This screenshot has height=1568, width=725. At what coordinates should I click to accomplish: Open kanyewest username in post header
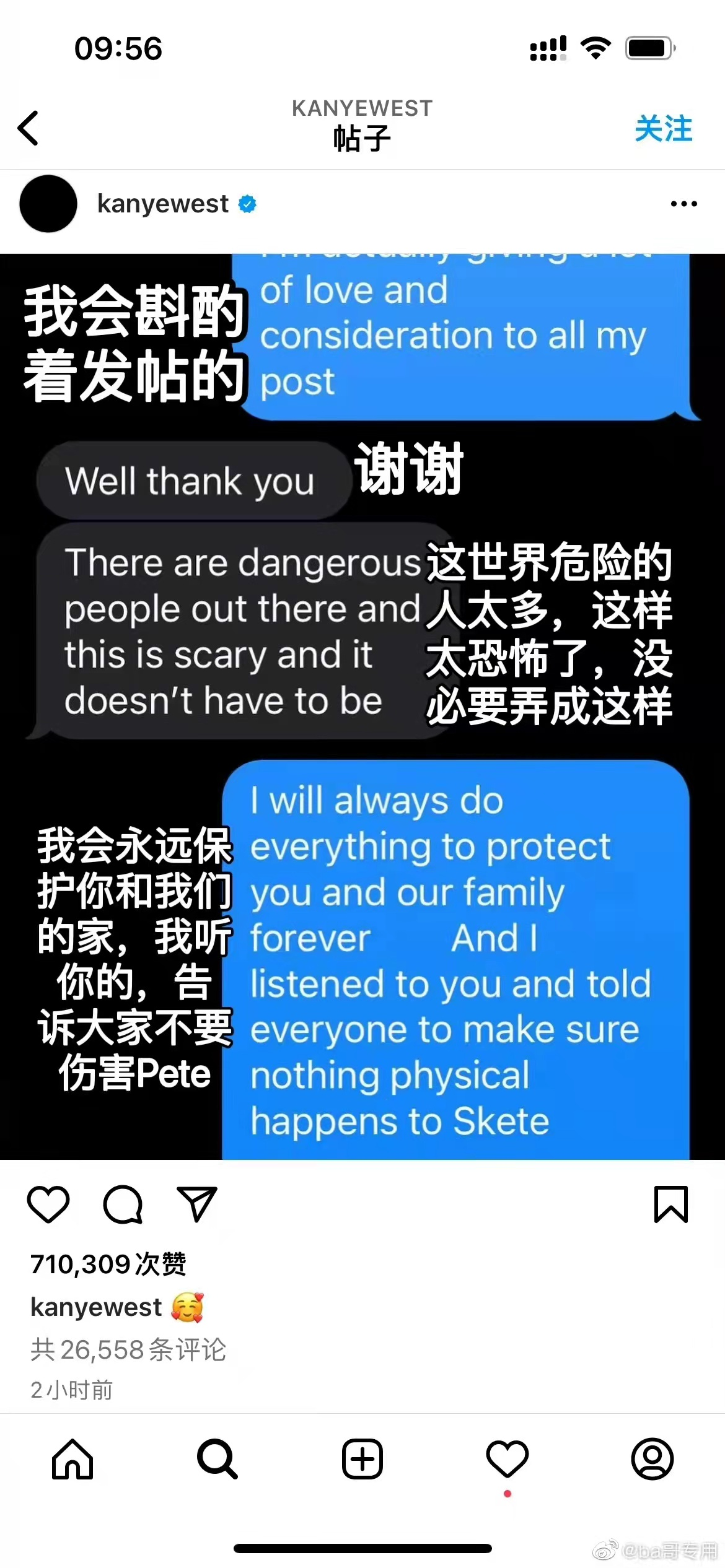coord(162,204)
